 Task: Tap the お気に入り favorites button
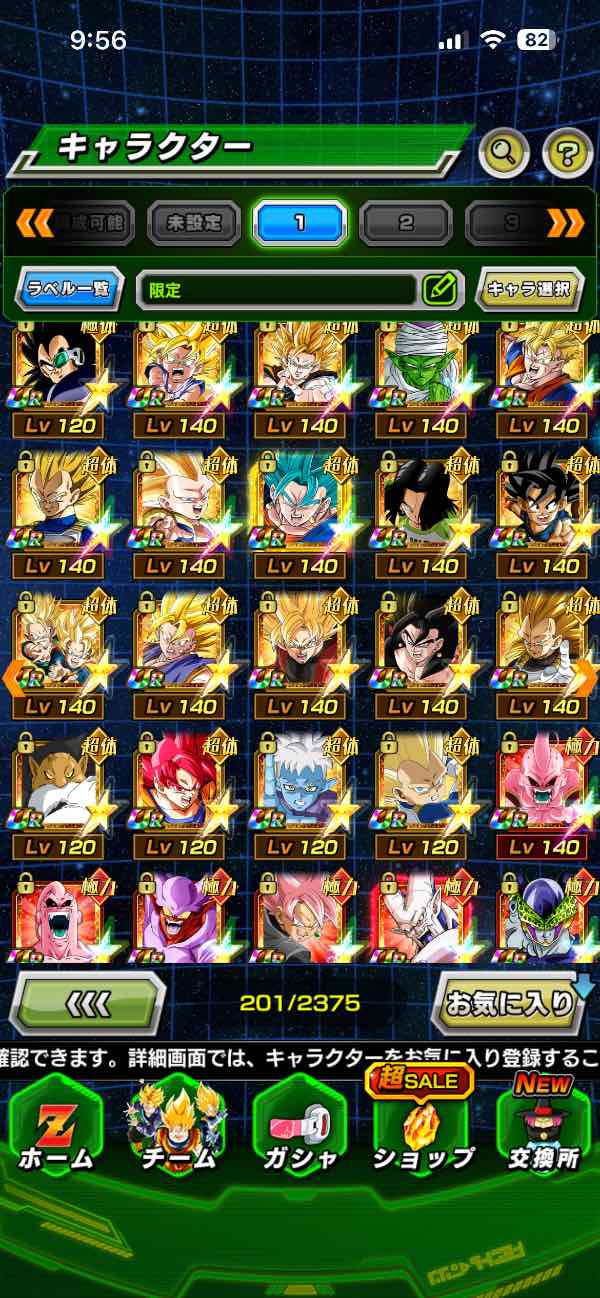[510, 1002]
